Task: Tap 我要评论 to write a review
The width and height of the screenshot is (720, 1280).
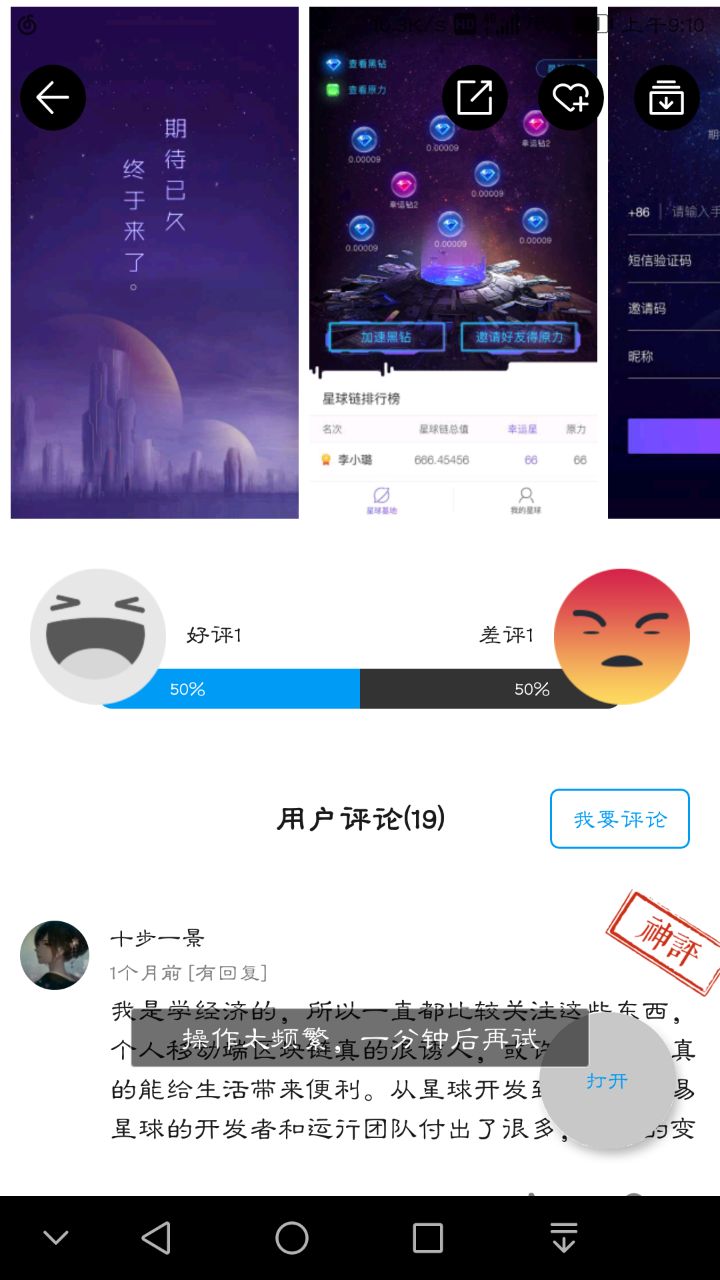Action: pyautogui.click(x=620, y=819)
